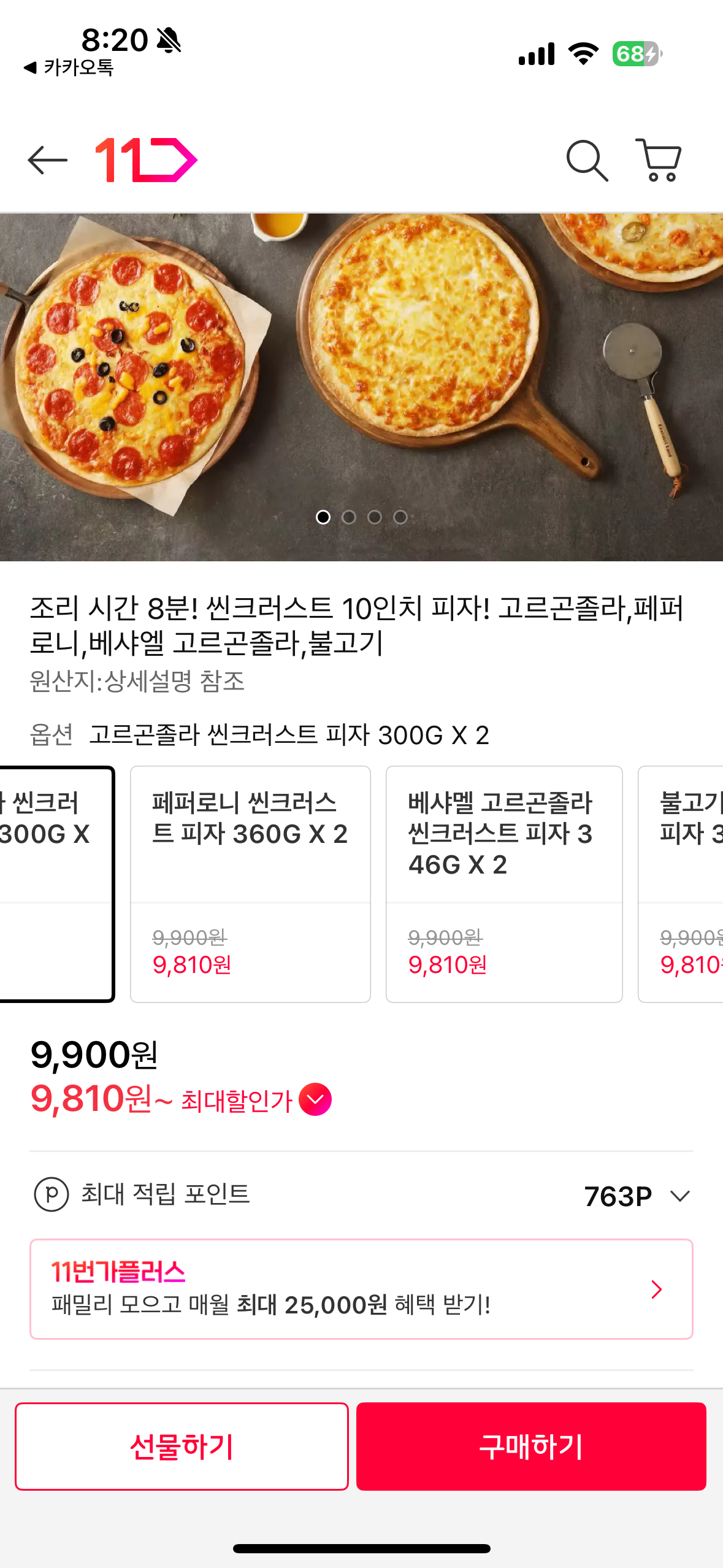View the pizza product image
This screenshot has height=1568, width=723.
(x=361, y=386)
